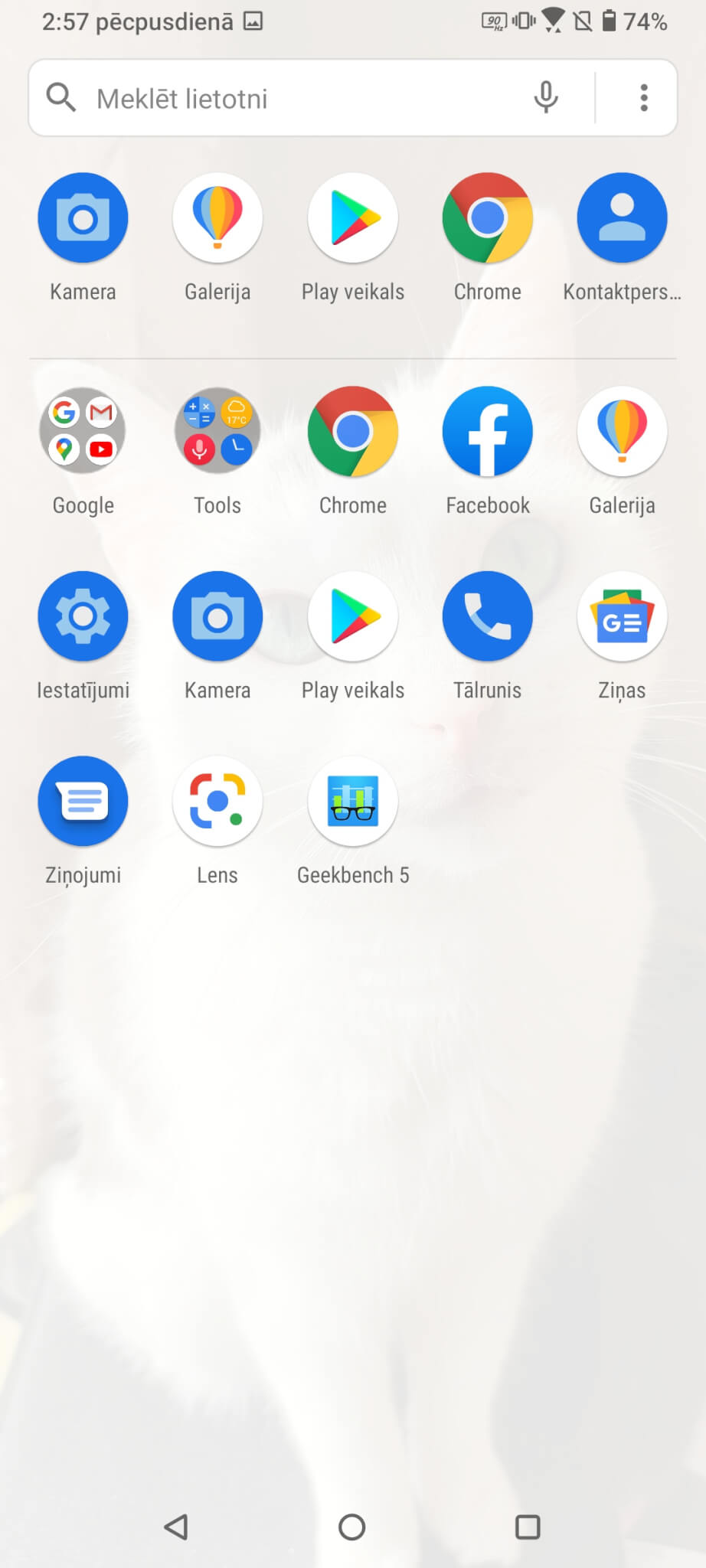Launch Google Lens
The image size is (706, 1568).
click(217, 802)
